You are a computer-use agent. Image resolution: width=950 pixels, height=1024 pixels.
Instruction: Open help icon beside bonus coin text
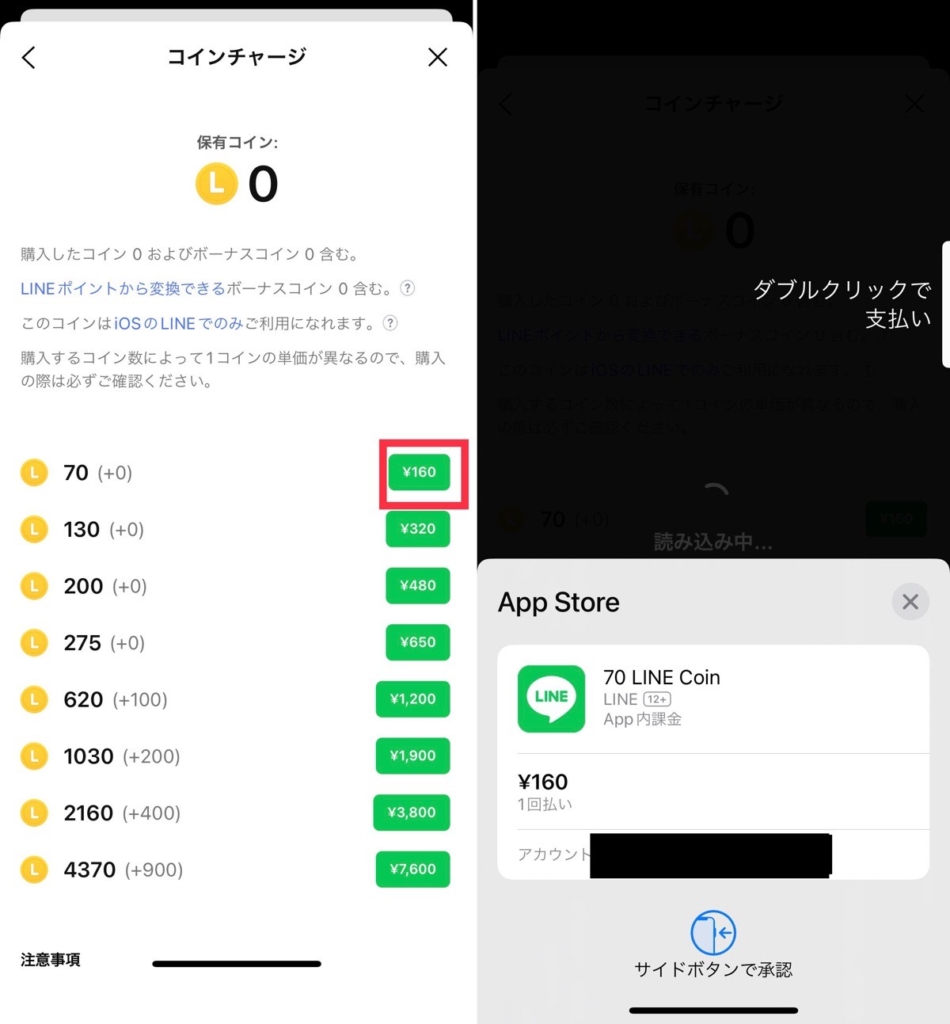[407, 289]
